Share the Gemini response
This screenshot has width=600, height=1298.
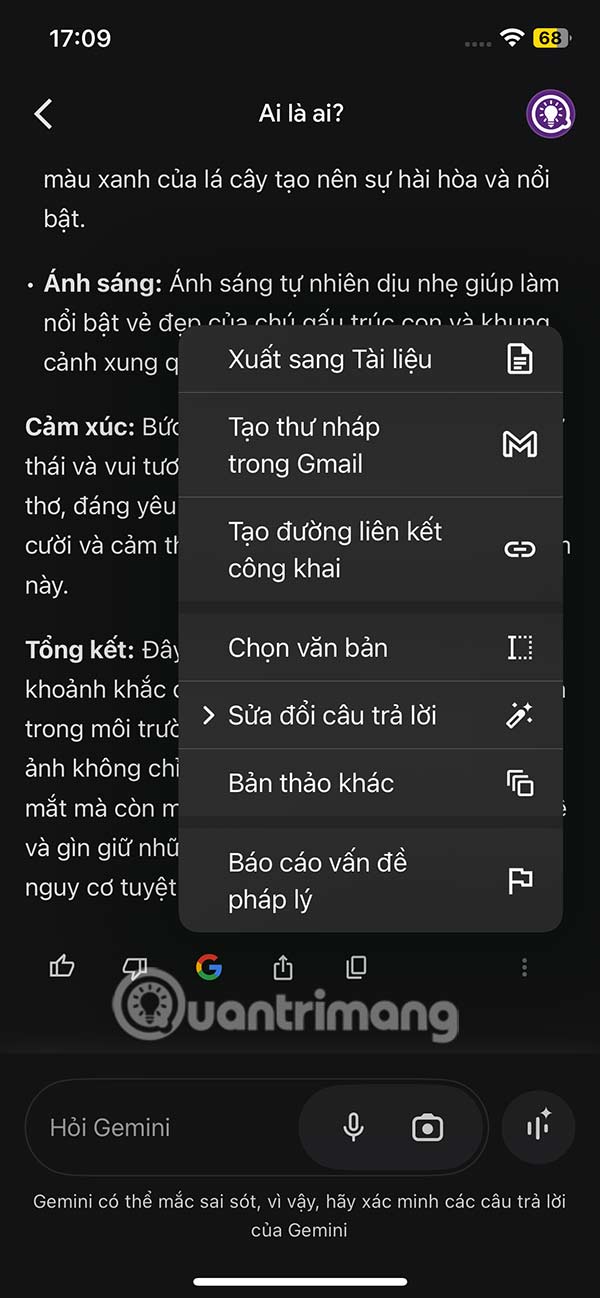pos(283,967)
